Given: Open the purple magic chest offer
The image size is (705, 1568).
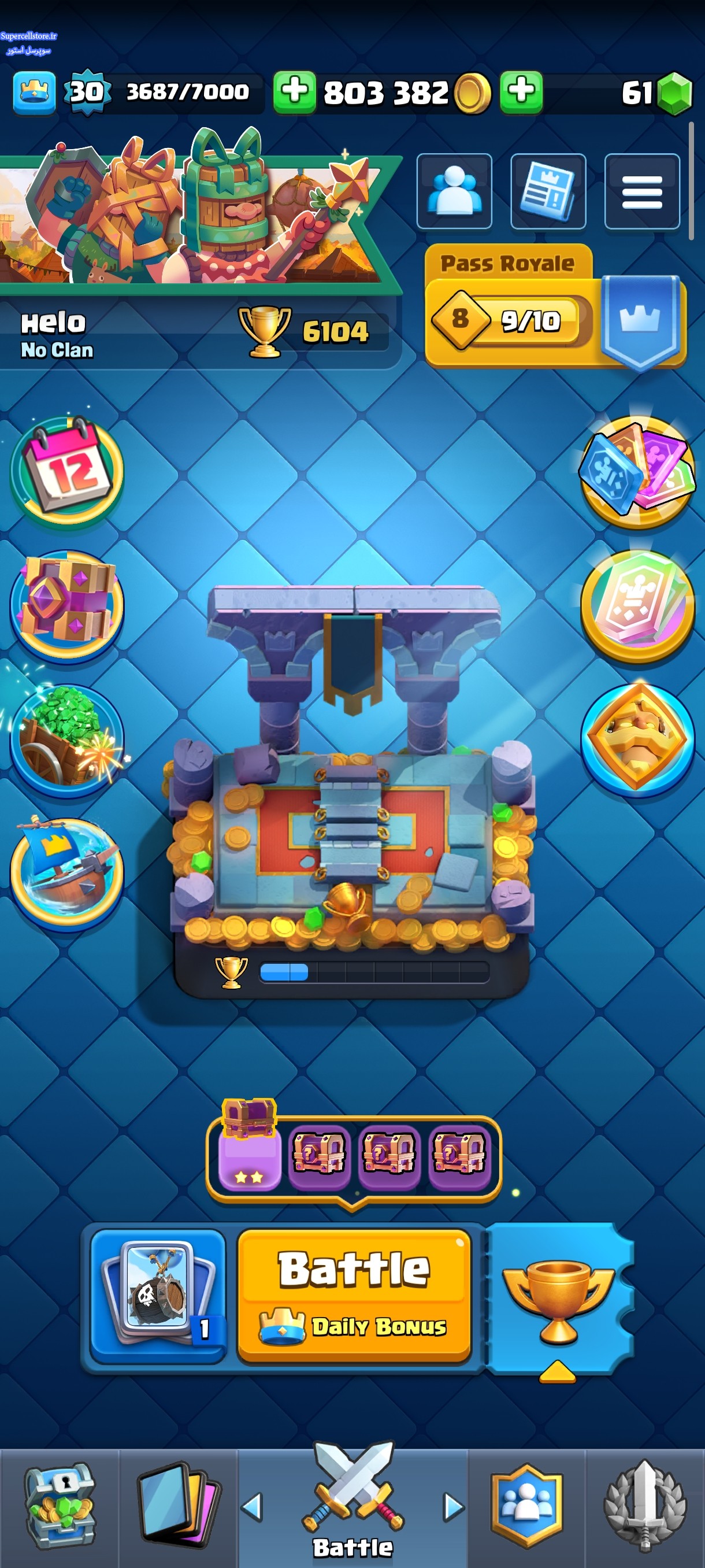Looking at the screenshot, I should pyautogui.click(x=67, y=604).
